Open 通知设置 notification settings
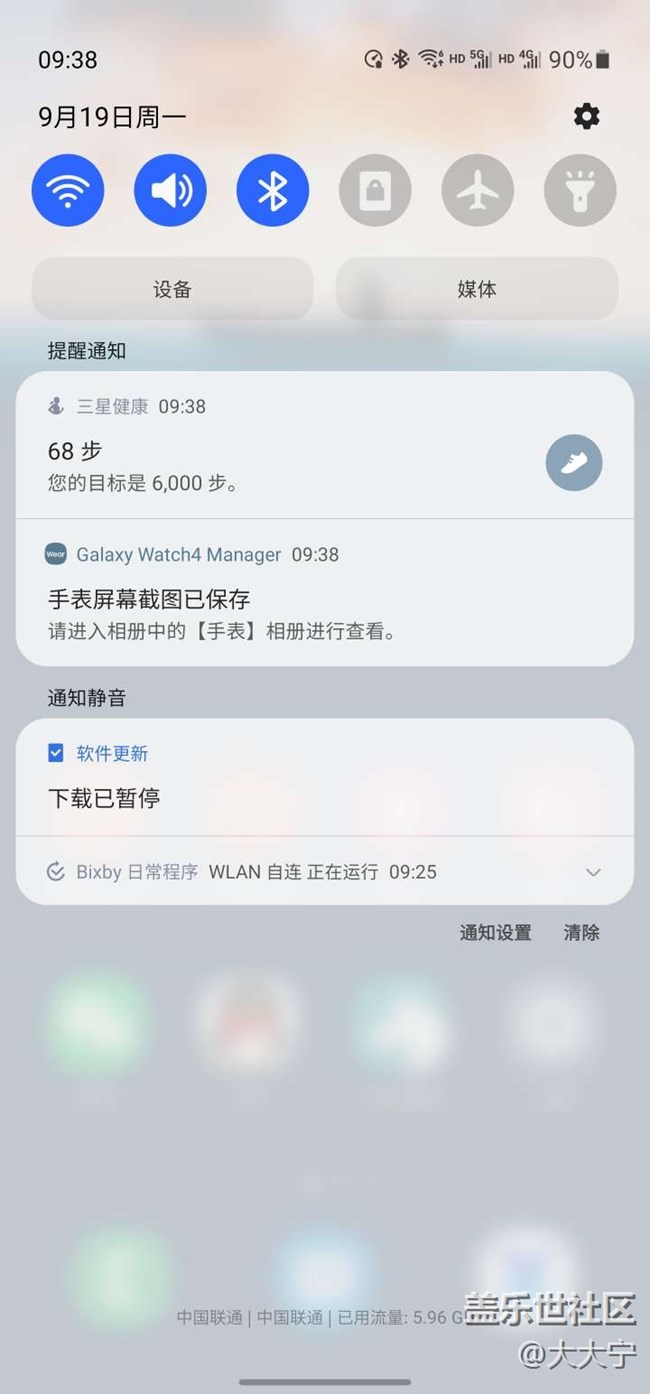The width and height of the screenshot is (650, 1394). pos(495,932)
